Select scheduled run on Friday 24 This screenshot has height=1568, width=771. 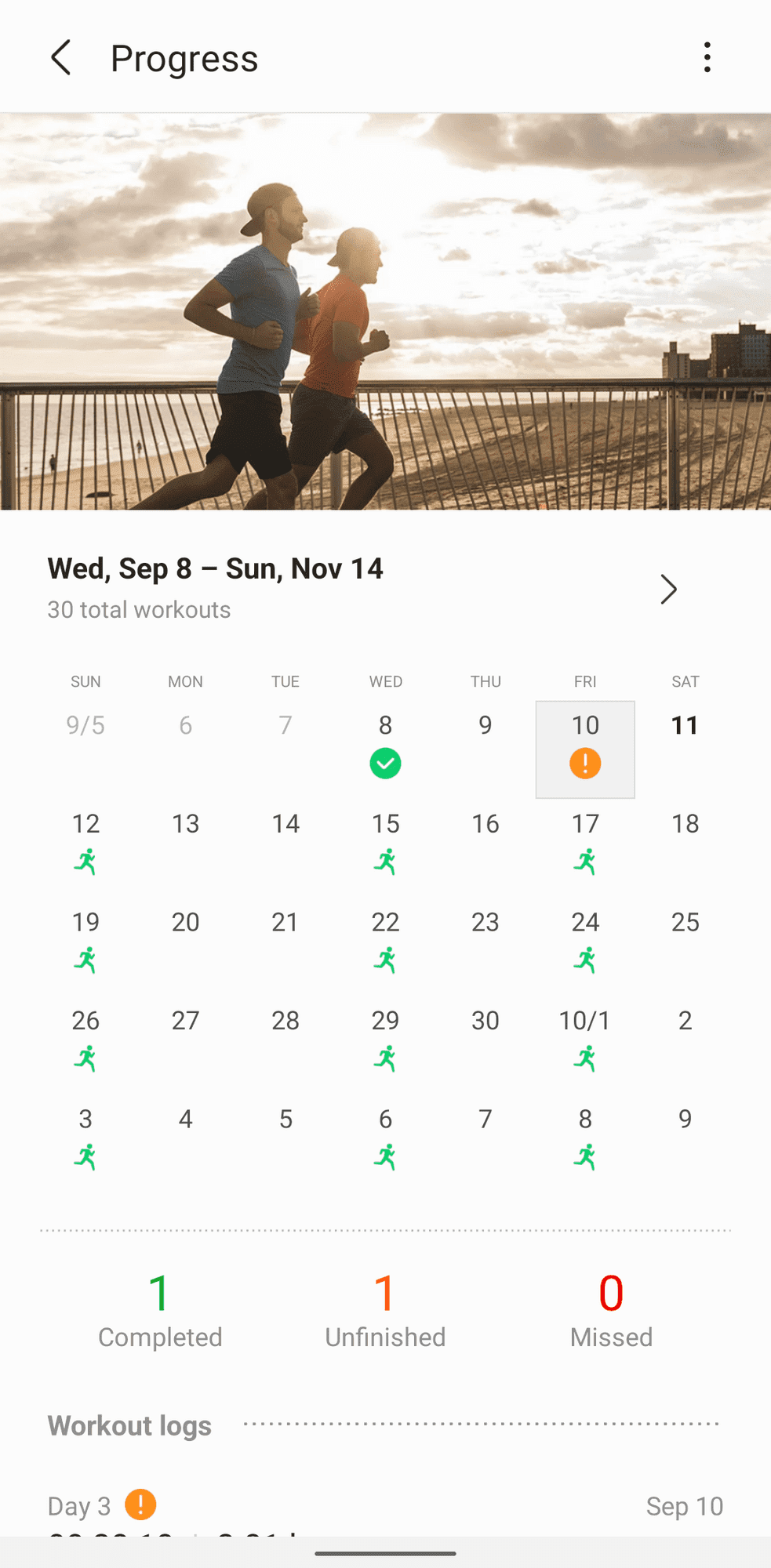[585, 942]
